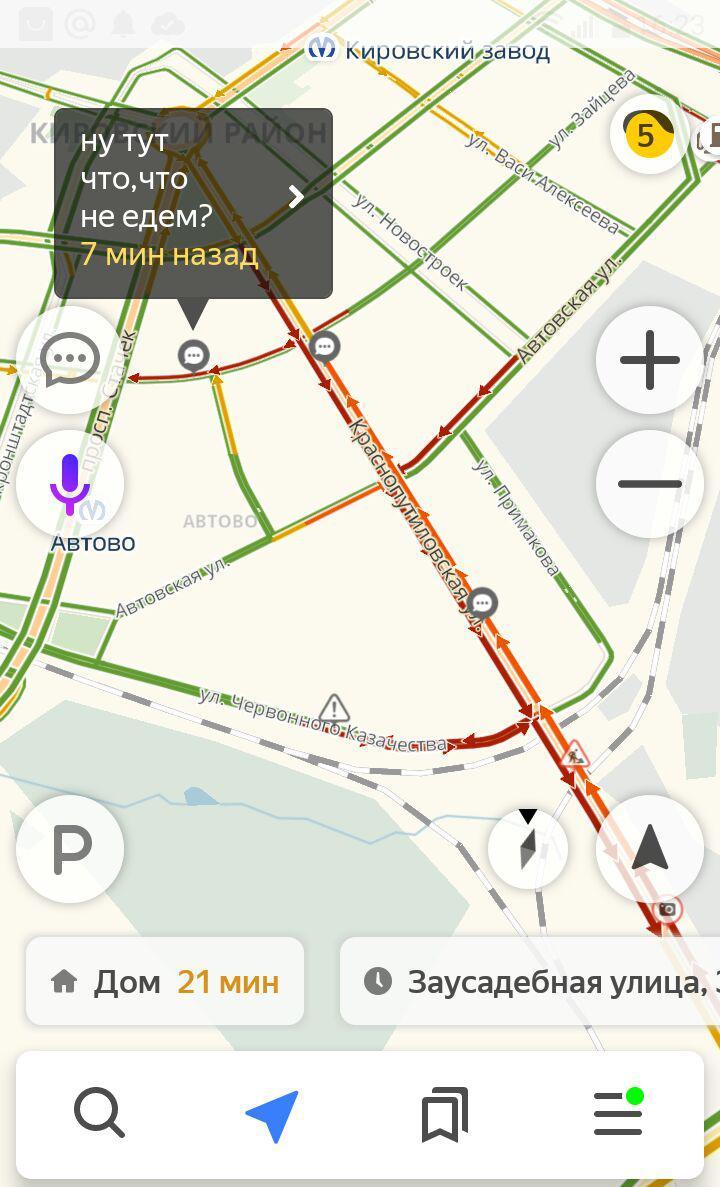Center map on my location arrow
Screen dimensions: 720x1187
pos(650,849)
